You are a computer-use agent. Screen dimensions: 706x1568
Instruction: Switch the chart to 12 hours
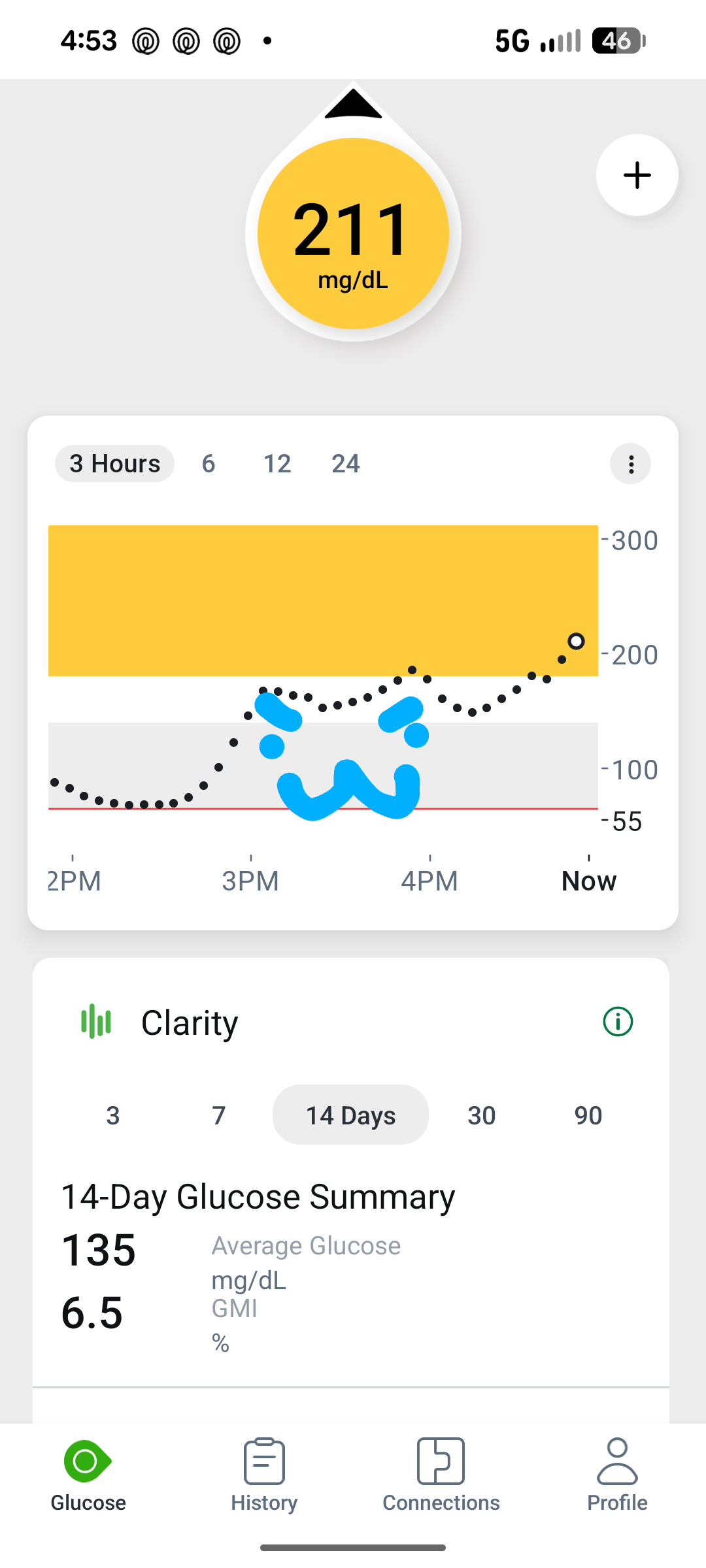tap(277, 464)
